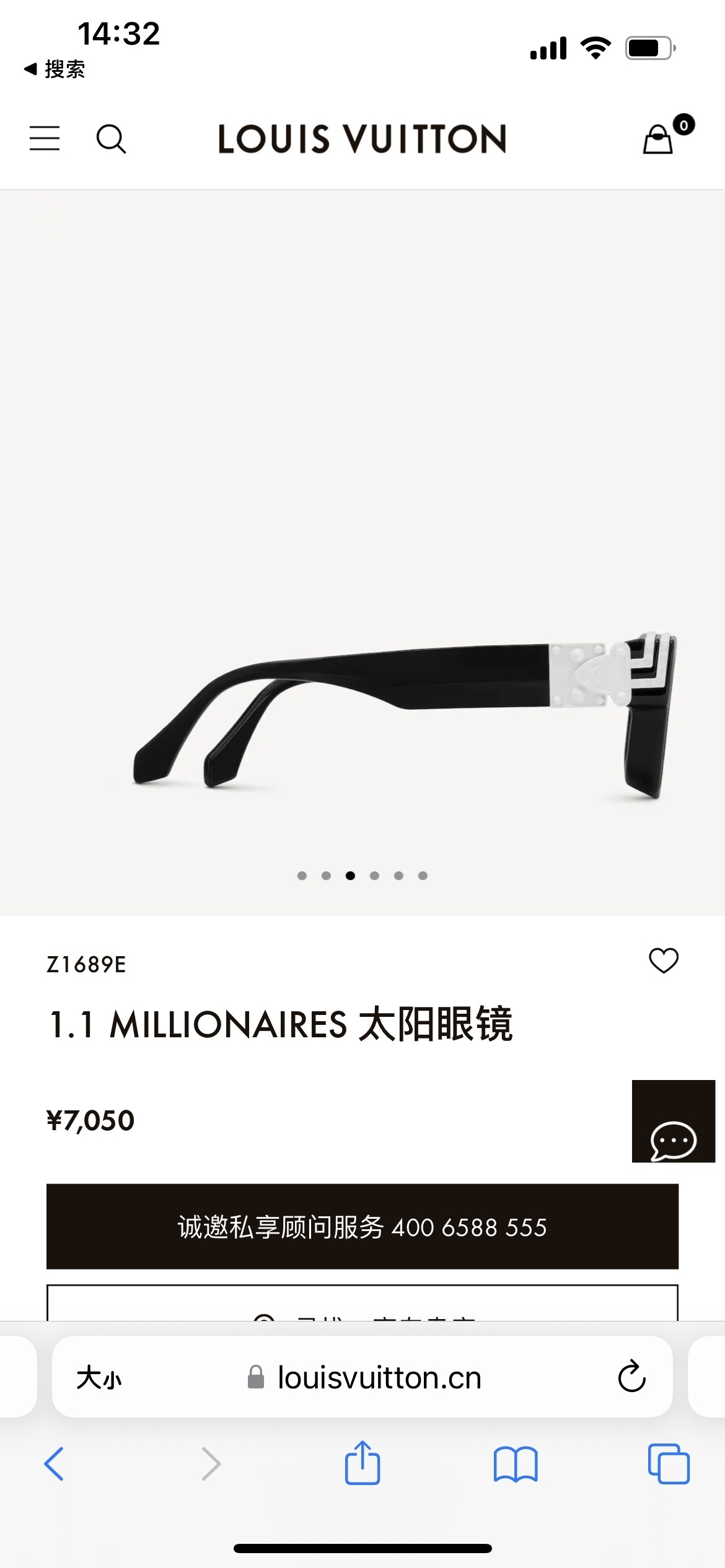Call private advisor service 400 6588 555
The image size is (725, 1568).
(362, 1226)
